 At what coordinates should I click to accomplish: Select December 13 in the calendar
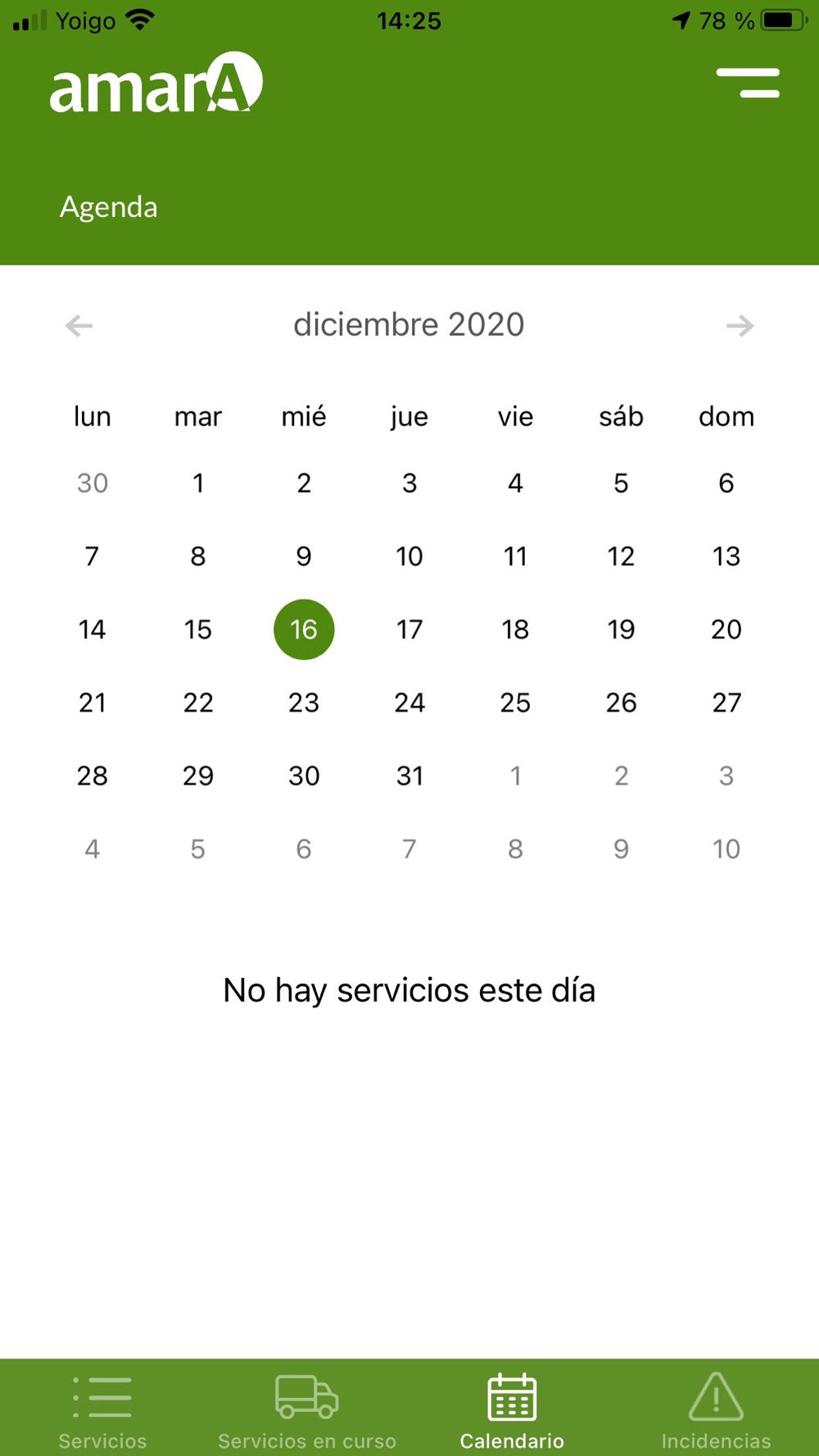tap(726, 557)
